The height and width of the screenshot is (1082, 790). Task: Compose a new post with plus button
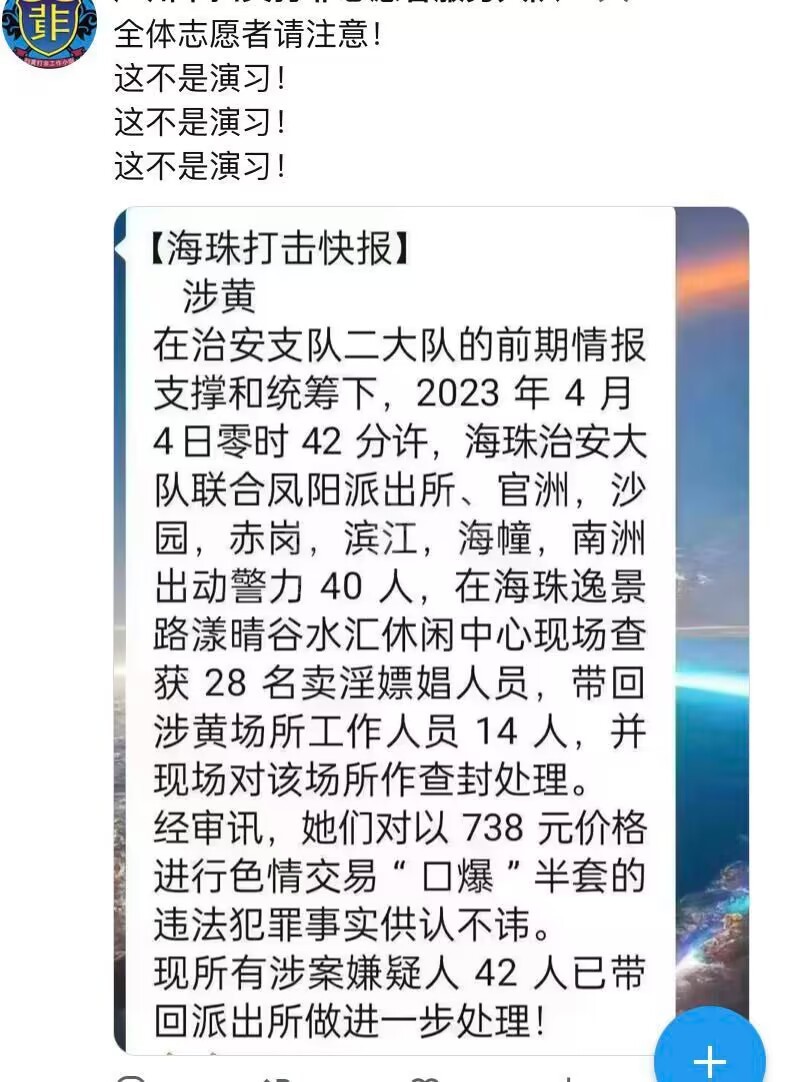point(711,1056)
